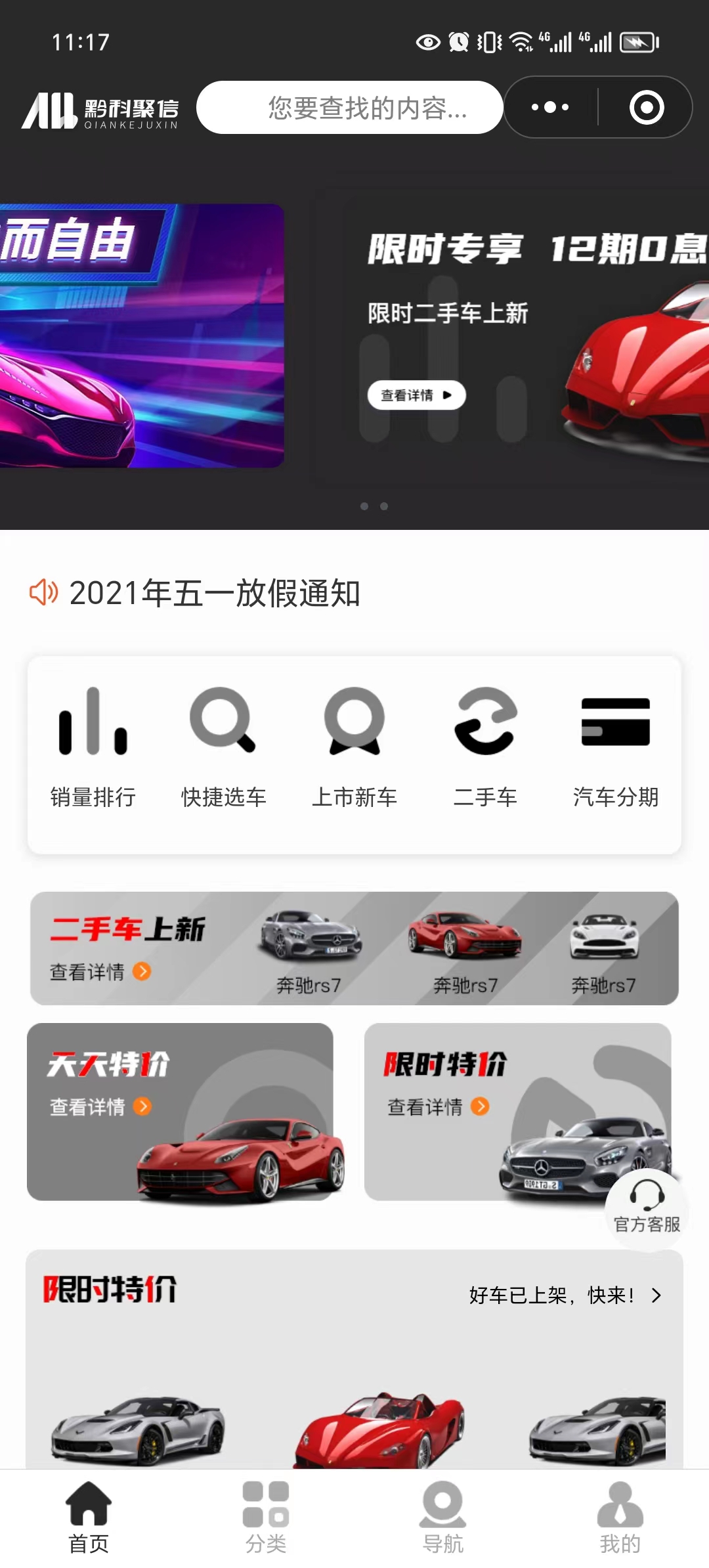Click the circle close/capsule button top right
The width and height of the screenshot is (709, 1568).
click(x=645, y=107)
